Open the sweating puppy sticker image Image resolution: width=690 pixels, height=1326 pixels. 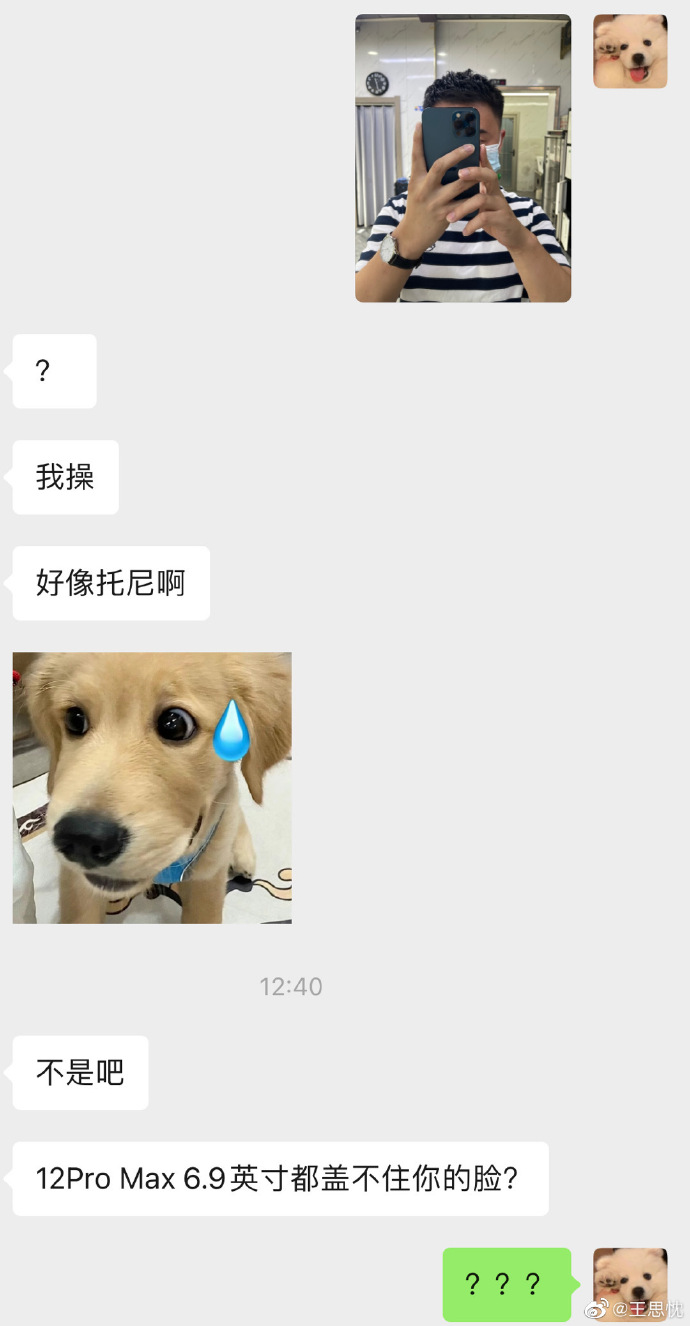pyautogui.click(x=152, y=788)
